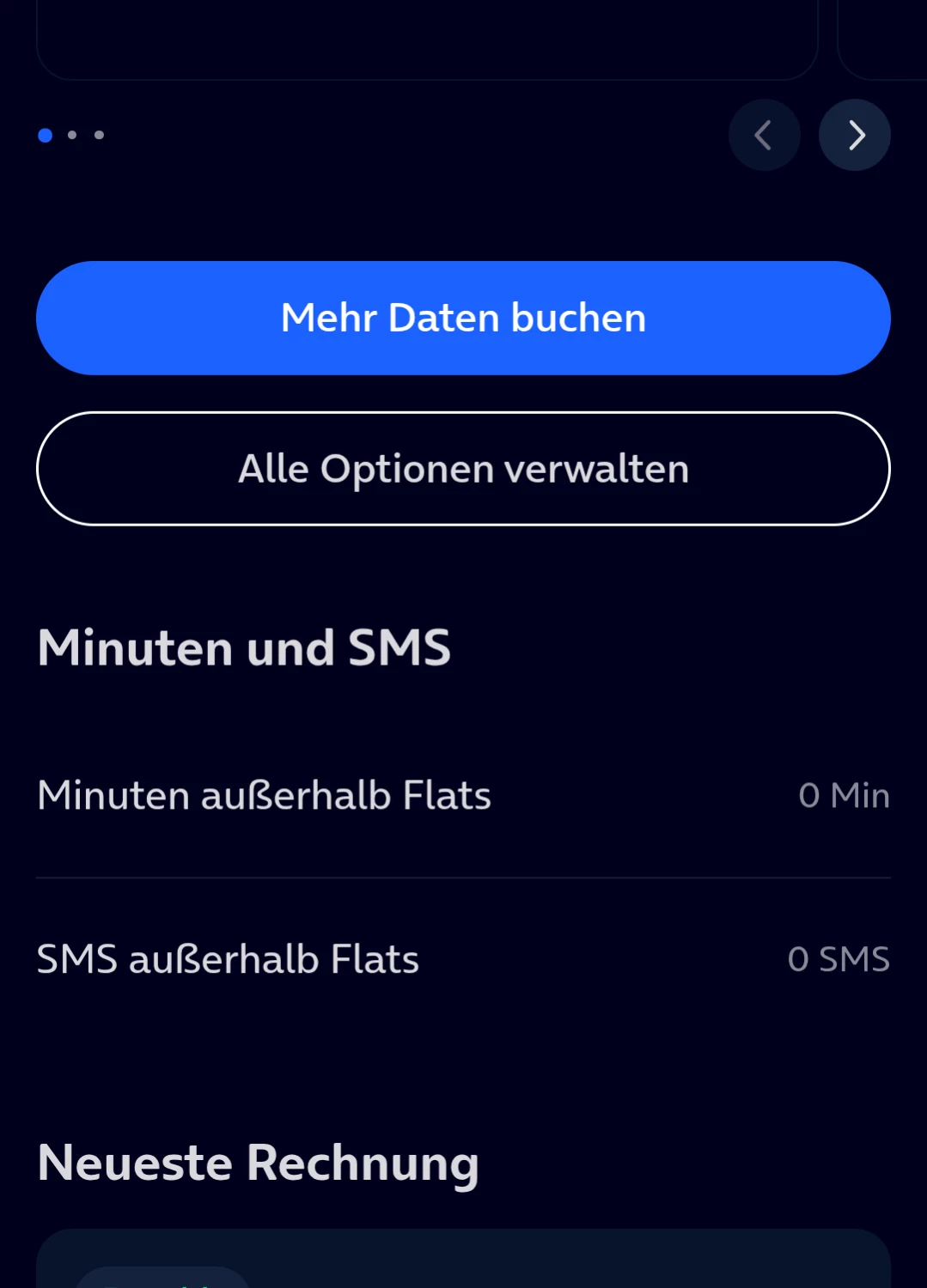
Task: Open the latest invoice card under Neueste Rechnung
Action: click(463, 1261)
